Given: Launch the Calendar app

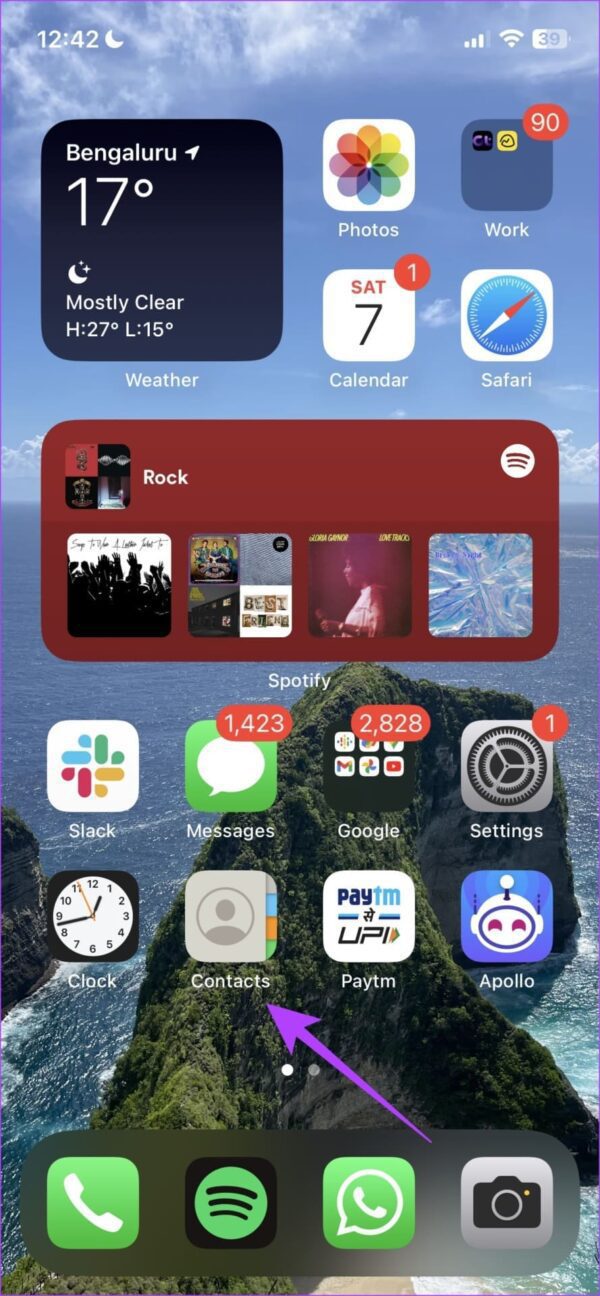Looking at the screenshot, I should point(368,315).
